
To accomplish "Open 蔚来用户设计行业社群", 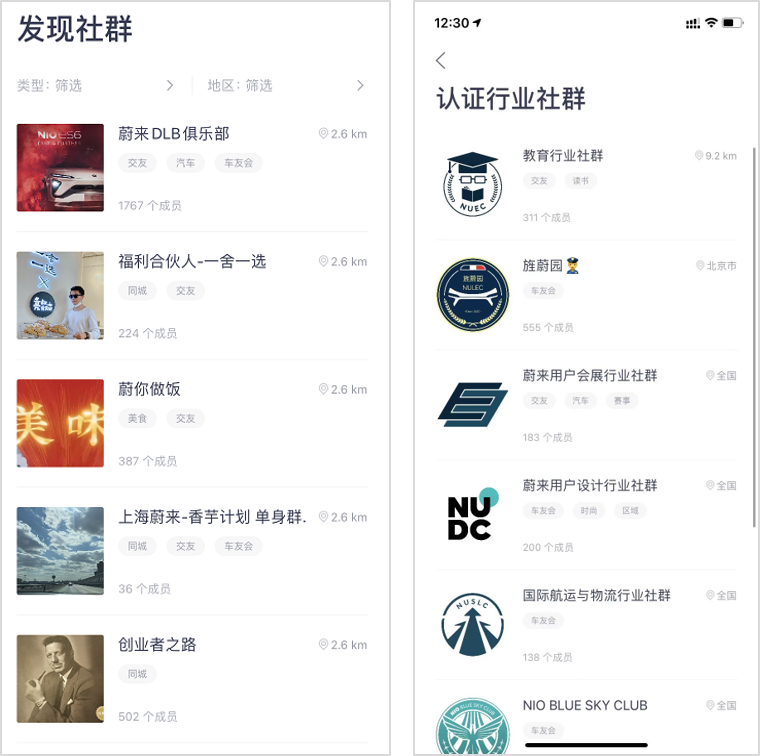I will point(590,485).
